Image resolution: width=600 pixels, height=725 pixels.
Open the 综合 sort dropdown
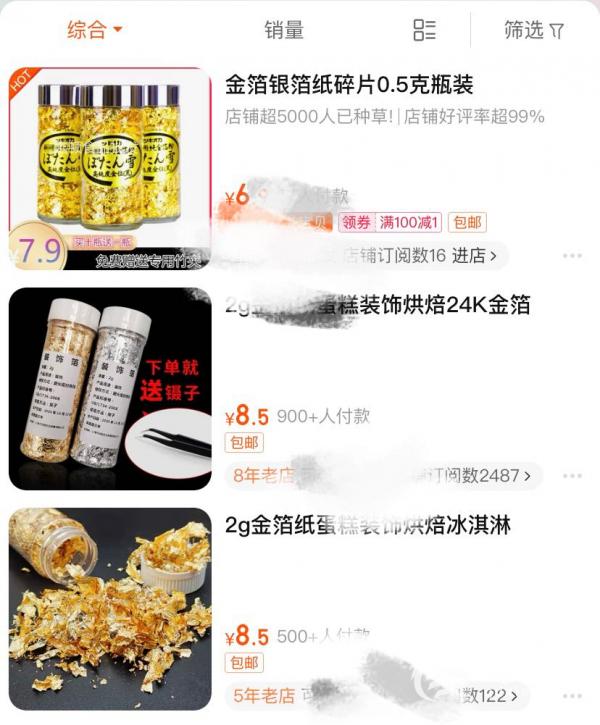point(94,30)
